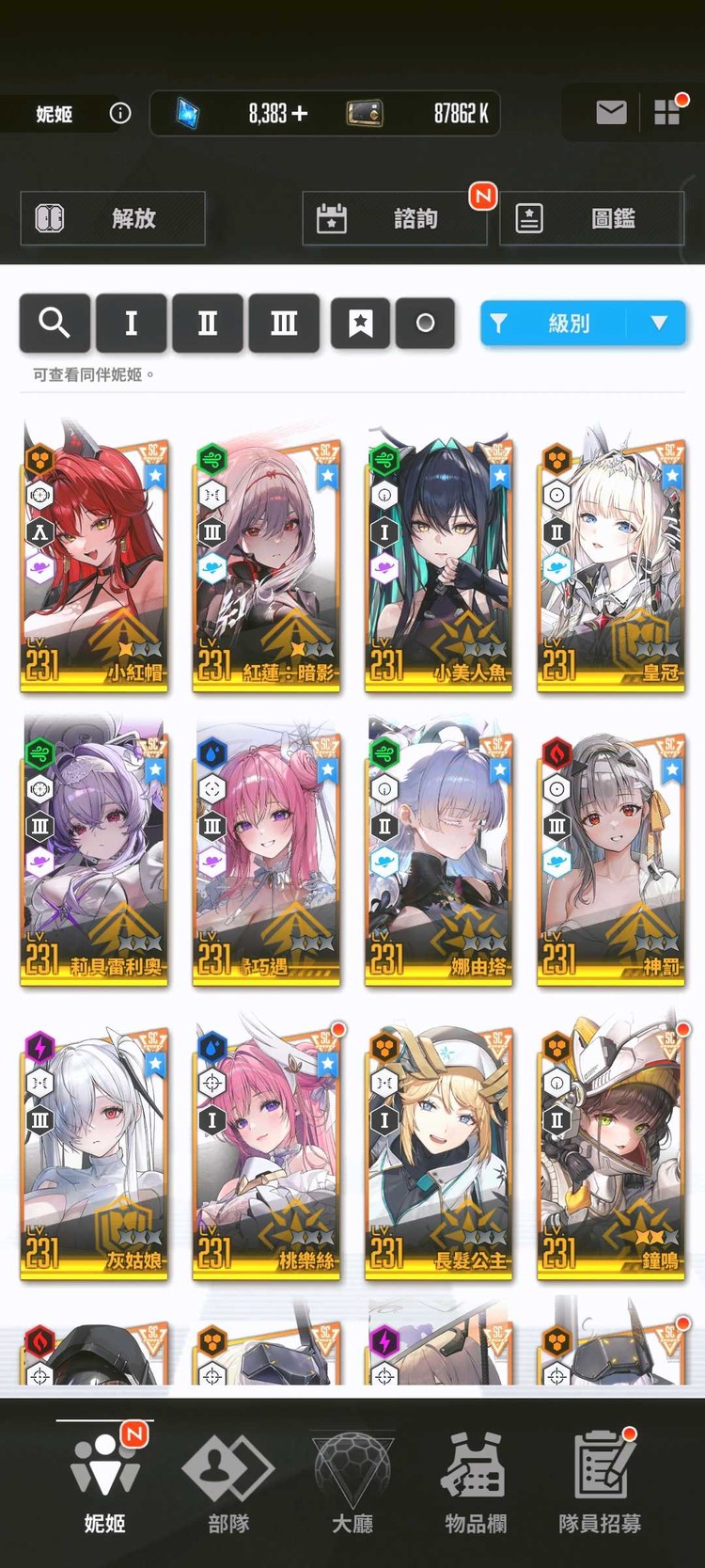Select the 長髮公主 card

pyautogui.click(x=438, y=1152)
